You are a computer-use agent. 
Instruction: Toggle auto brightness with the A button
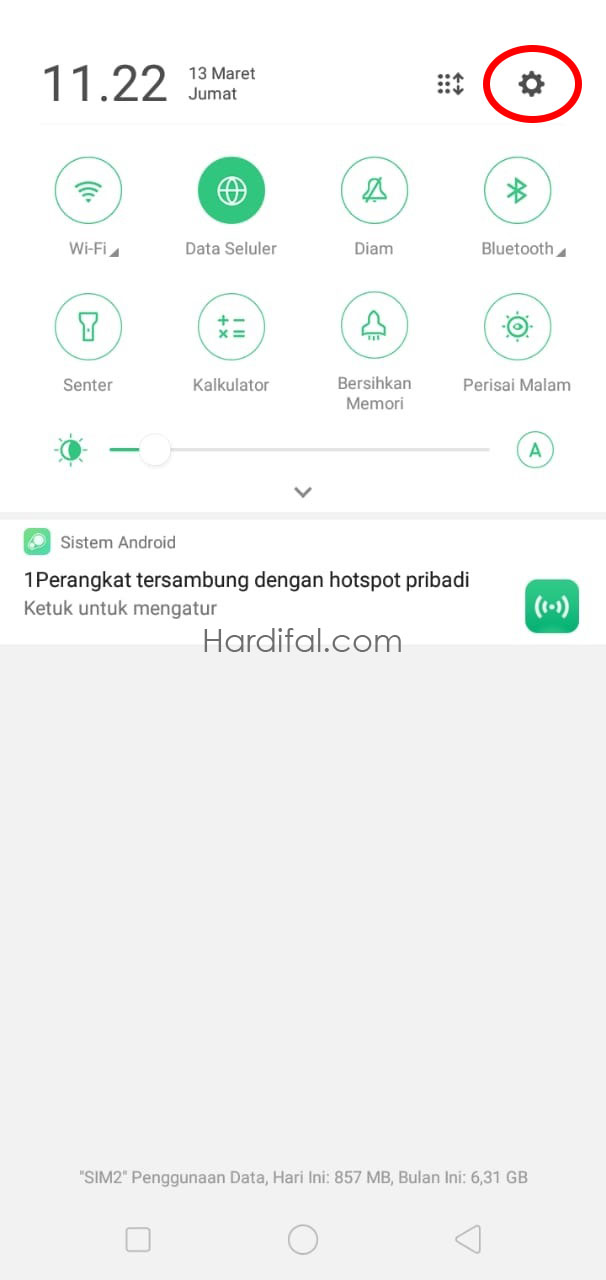pyautogui.click(x=535, y=450)
